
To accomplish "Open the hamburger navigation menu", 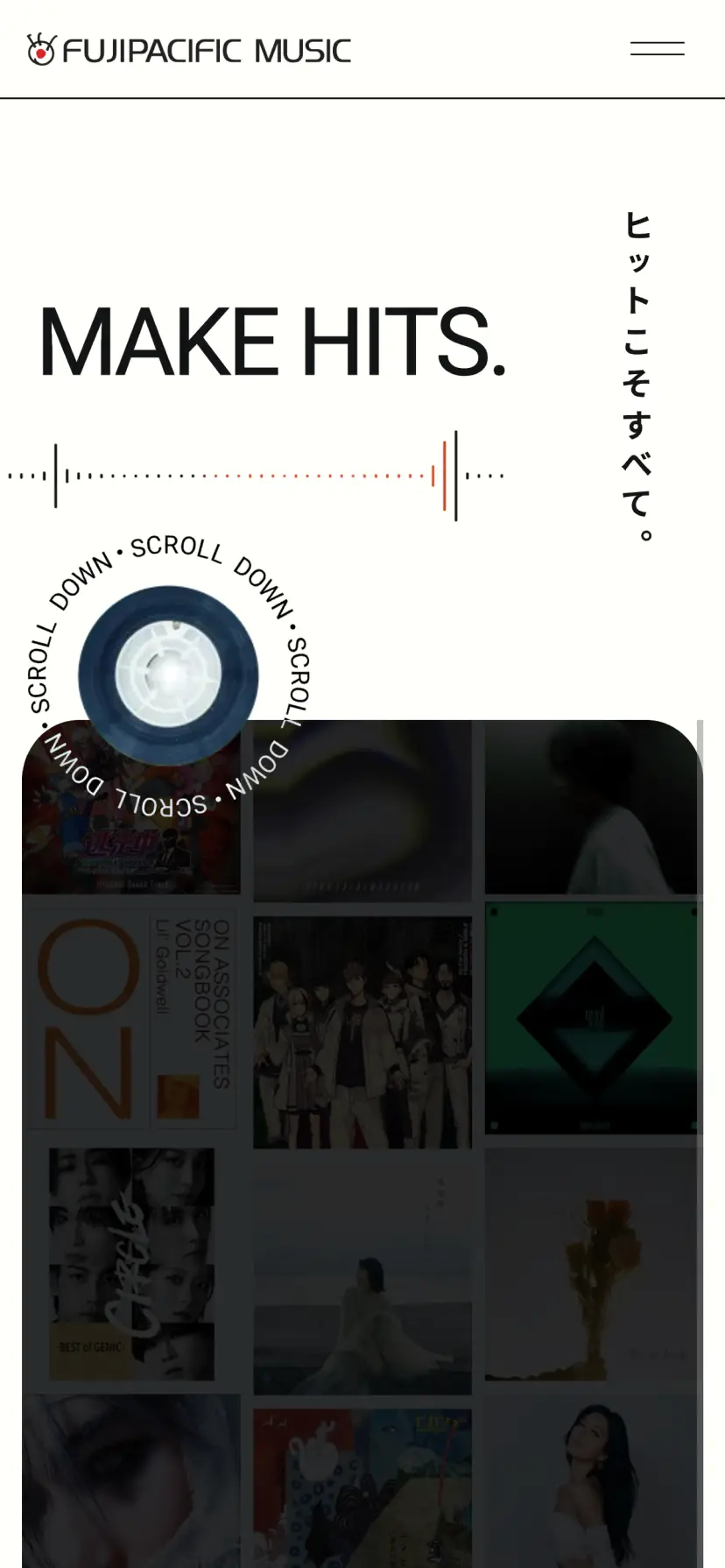I will click(x=657, y=49).
